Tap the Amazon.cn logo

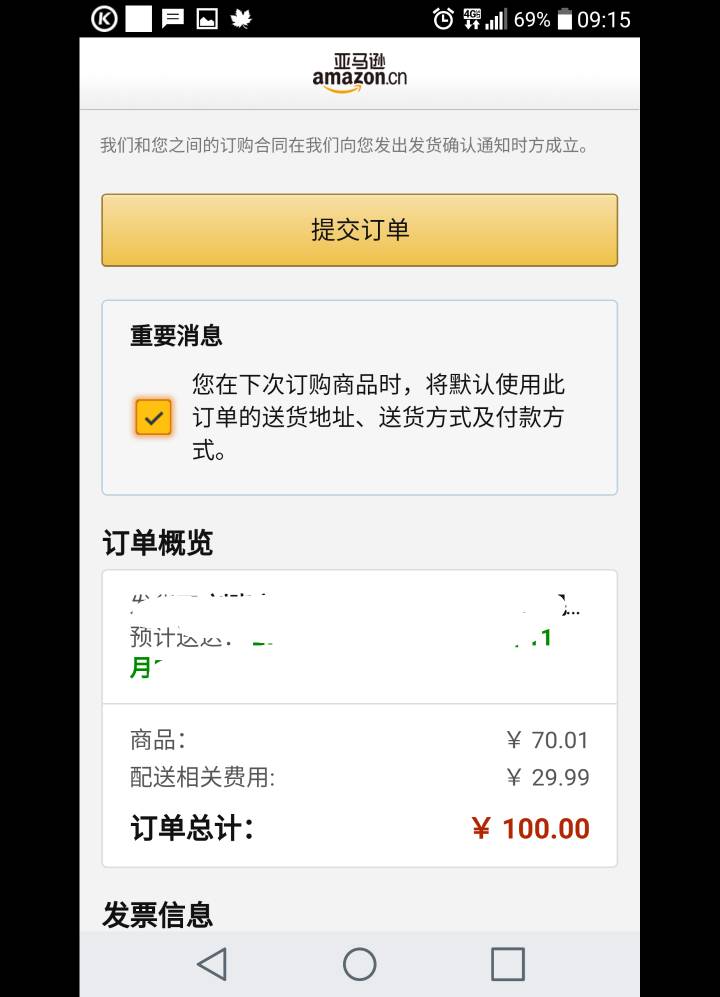tap(359, 73)
